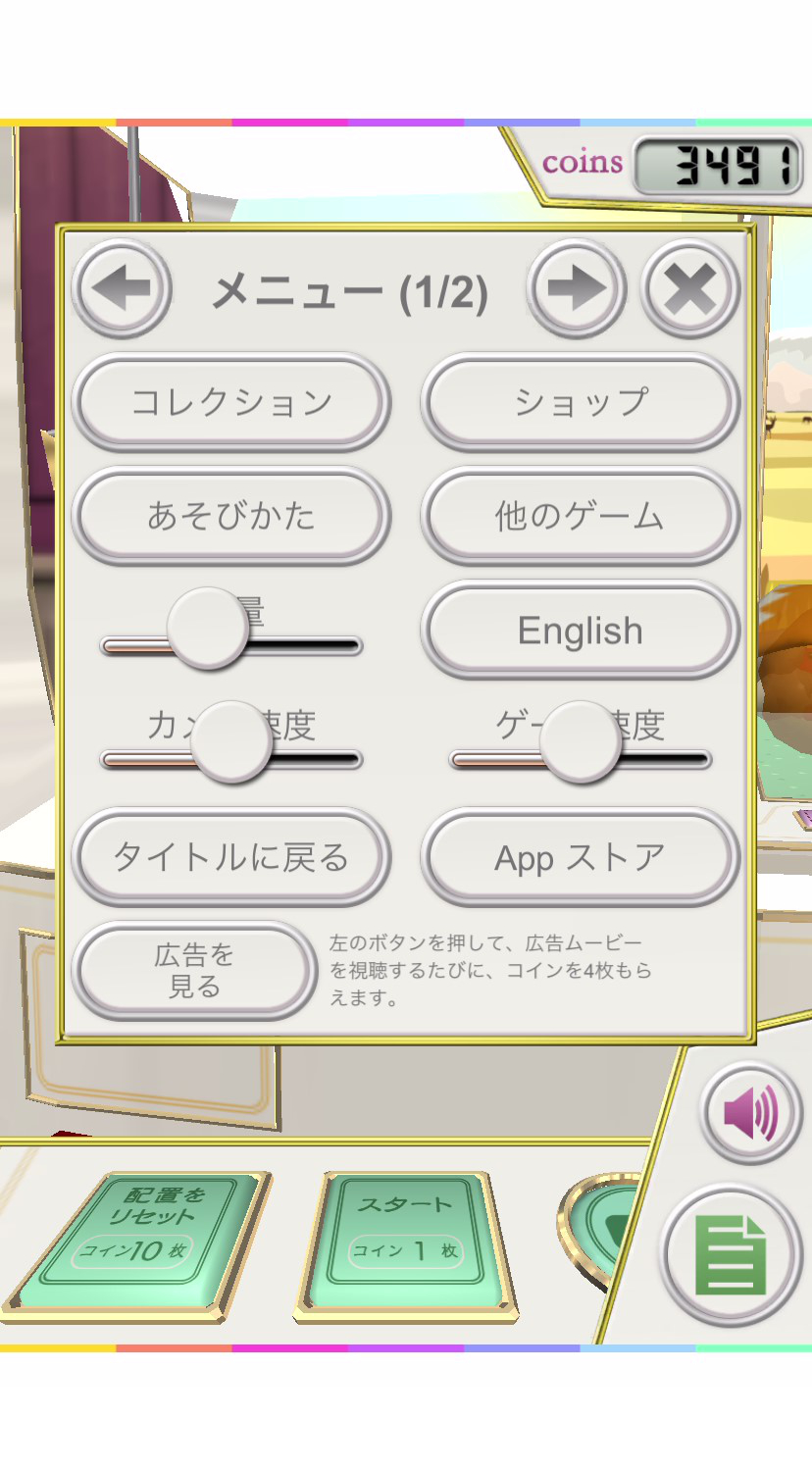Open the App ストア button

[x=580, y=857]
